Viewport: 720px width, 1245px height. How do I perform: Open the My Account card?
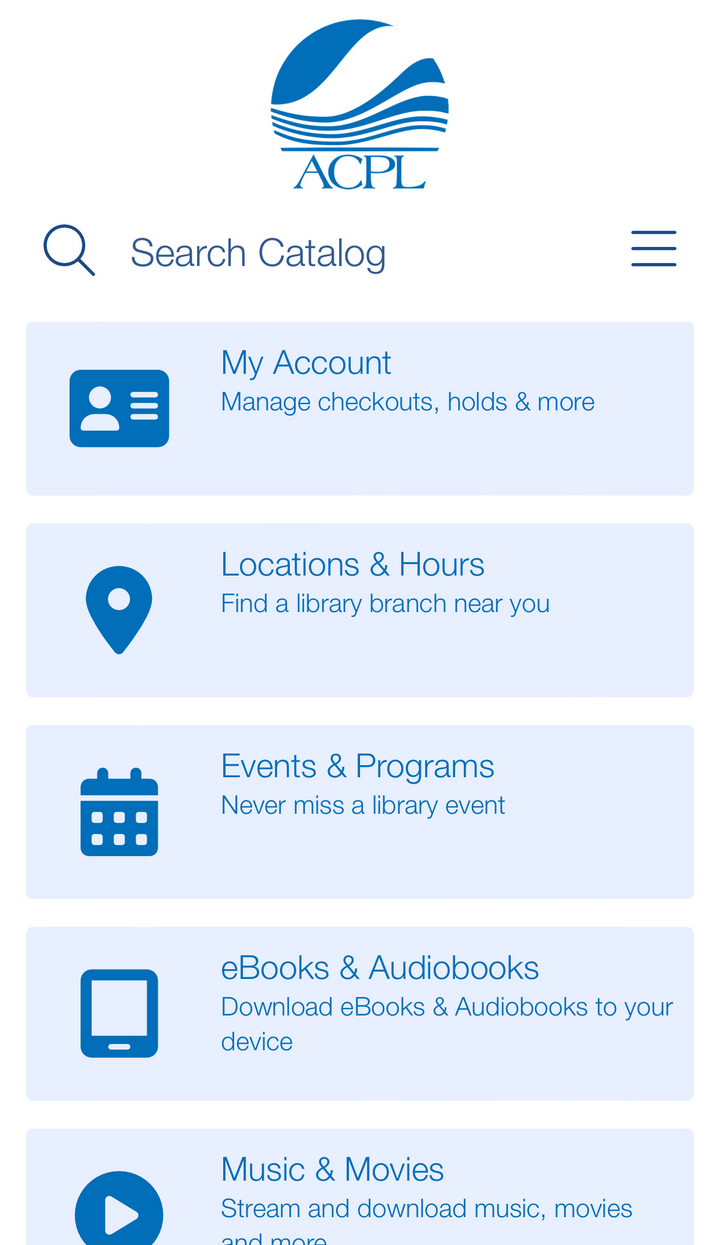click(x=360, y=408)
